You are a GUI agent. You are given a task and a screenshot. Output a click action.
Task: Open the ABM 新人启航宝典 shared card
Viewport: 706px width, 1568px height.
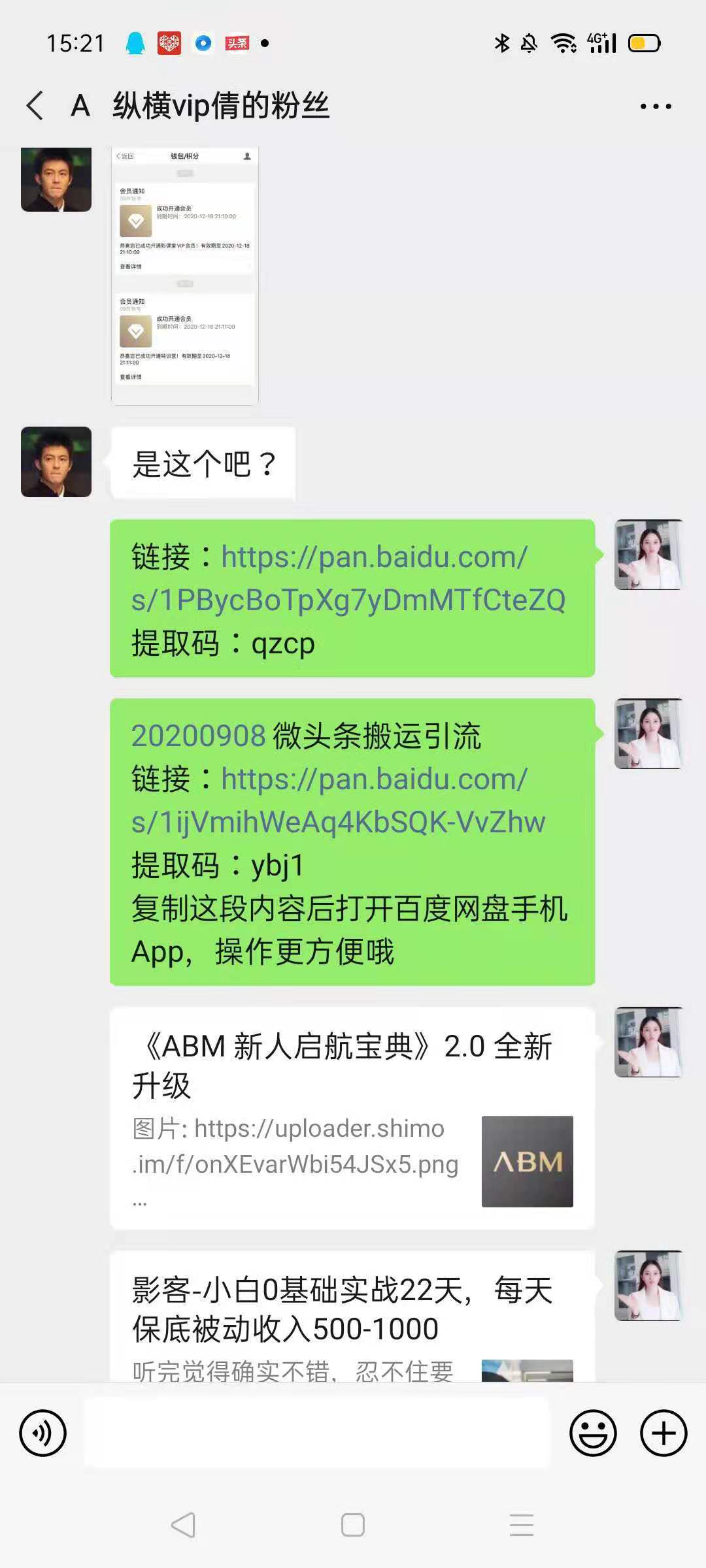(x=352, y=1119)
